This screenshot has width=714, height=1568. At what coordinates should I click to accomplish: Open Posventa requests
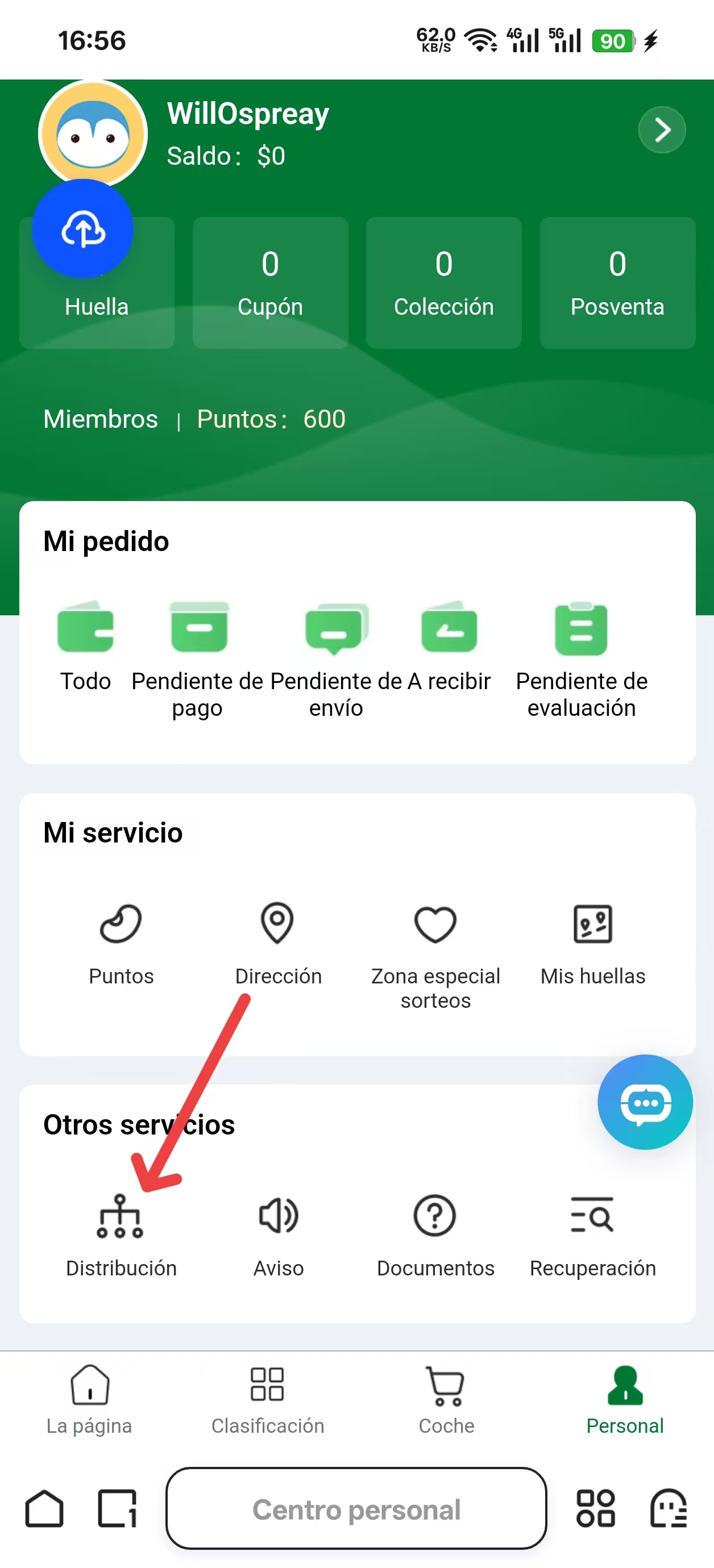[617, 282]
